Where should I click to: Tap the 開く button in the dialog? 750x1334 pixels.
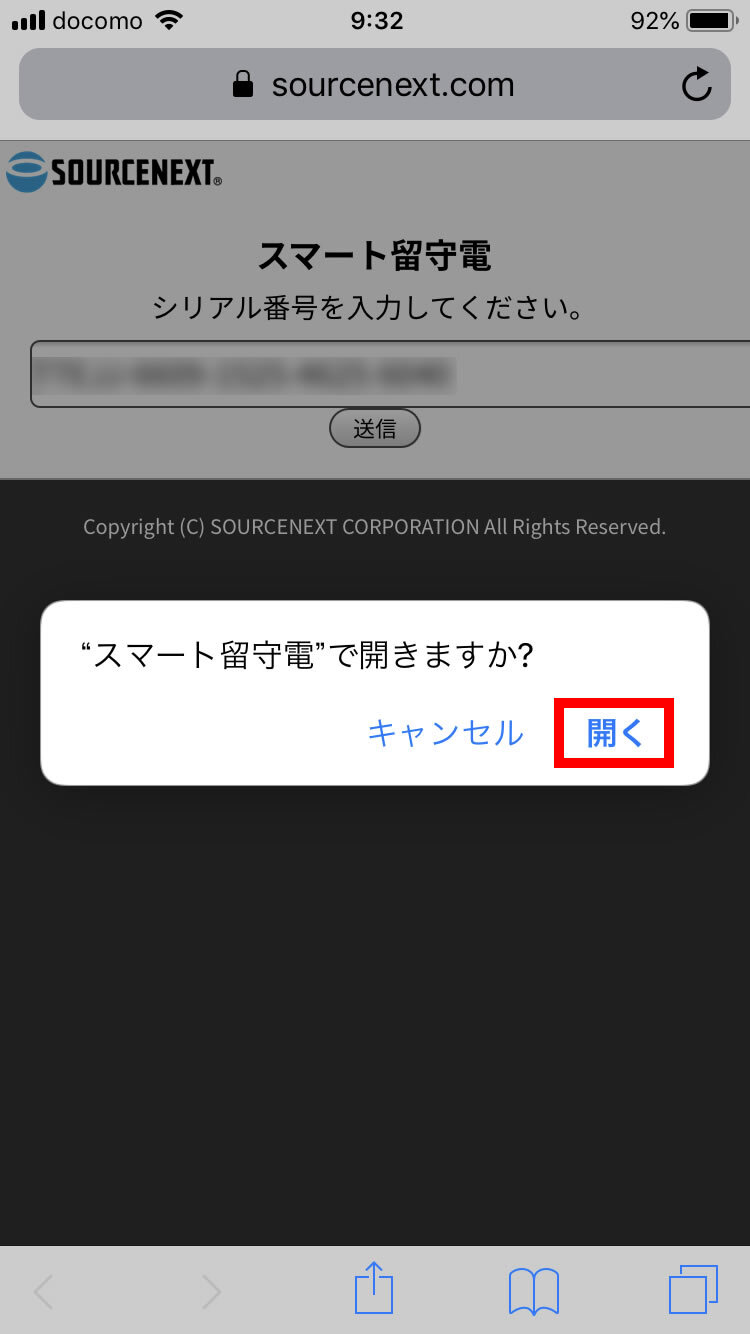pos(613,732)
